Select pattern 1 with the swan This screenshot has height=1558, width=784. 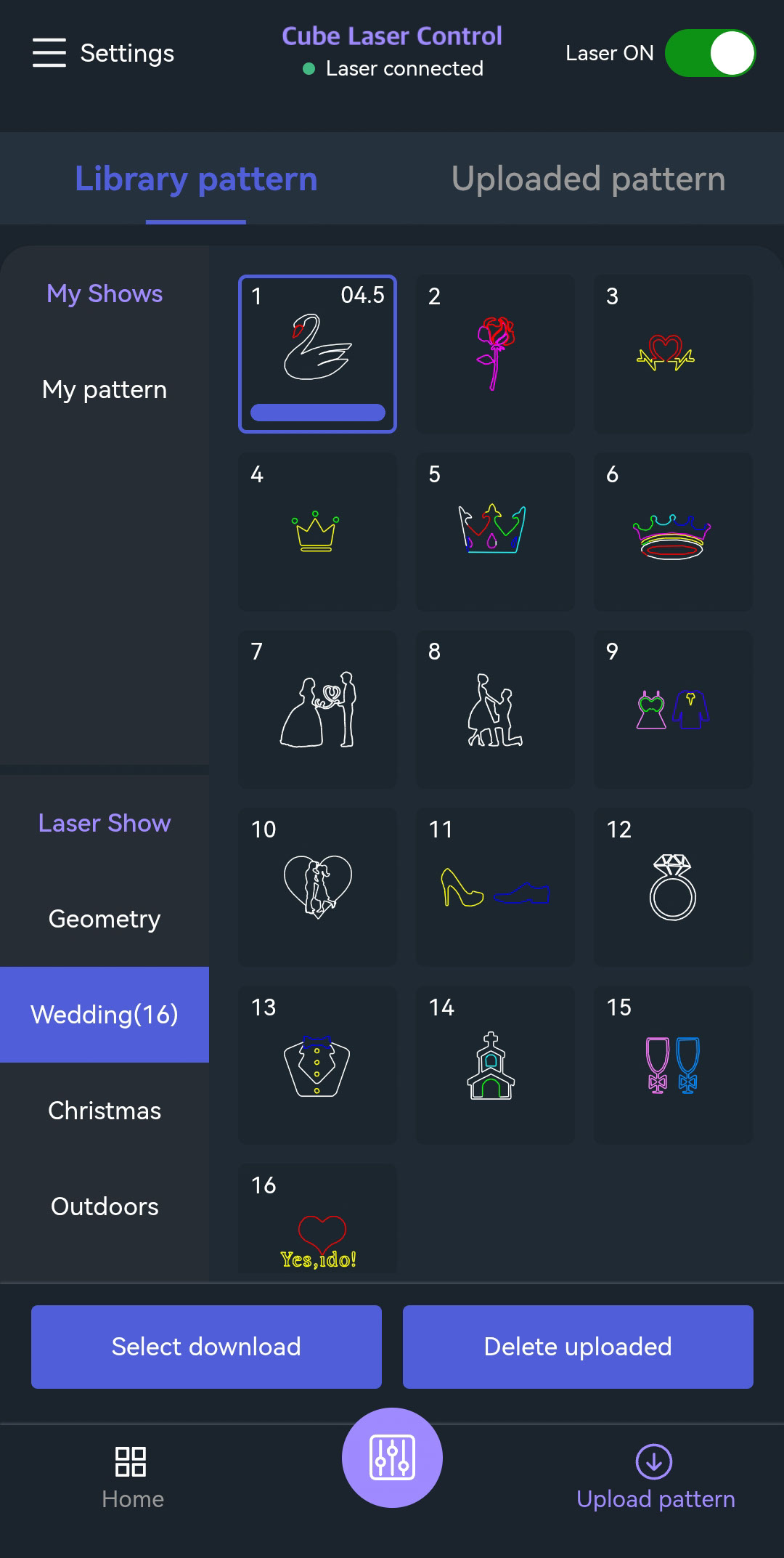(317, 354)
